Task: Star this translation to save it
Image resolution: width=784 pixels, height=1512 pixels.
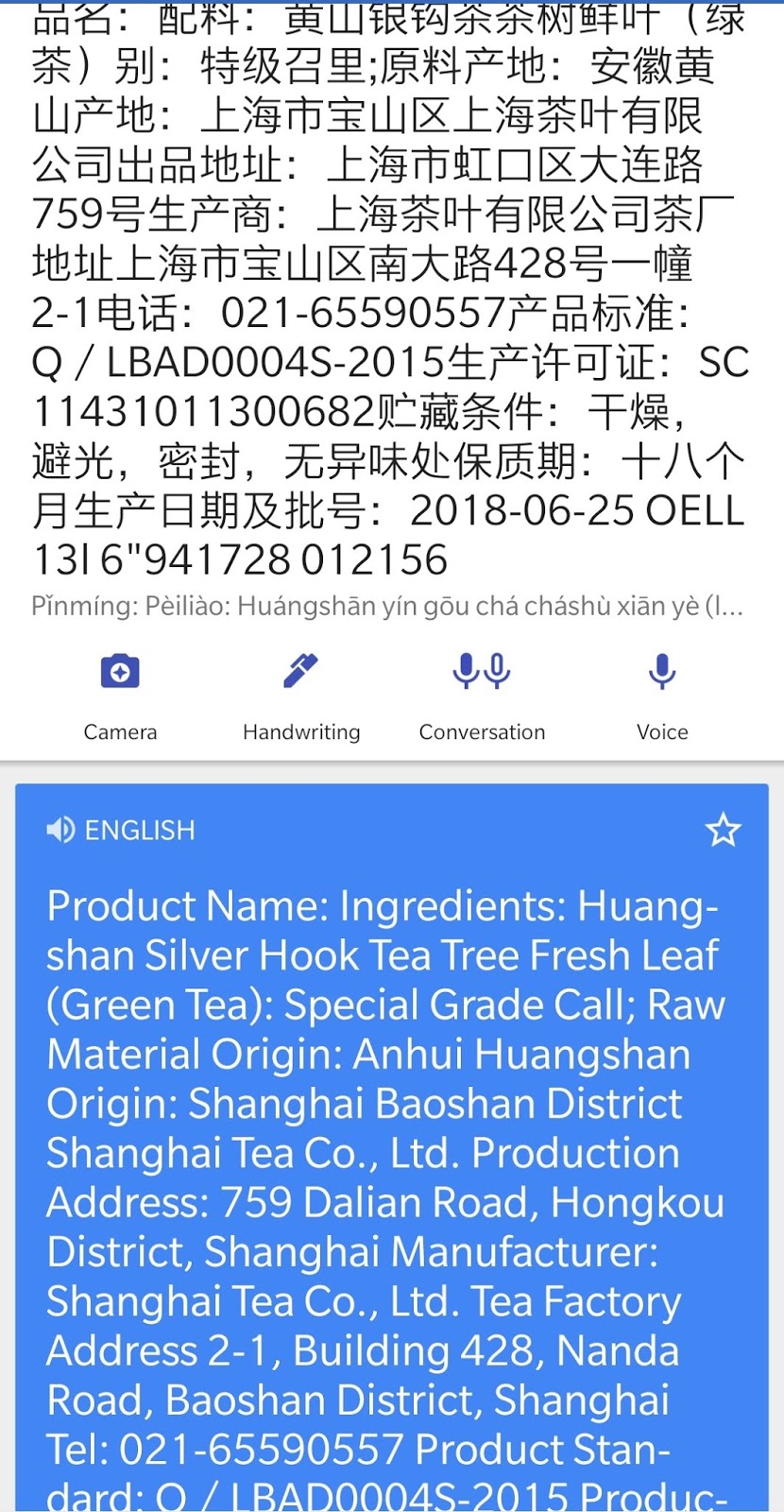Action: click(723, 830)
